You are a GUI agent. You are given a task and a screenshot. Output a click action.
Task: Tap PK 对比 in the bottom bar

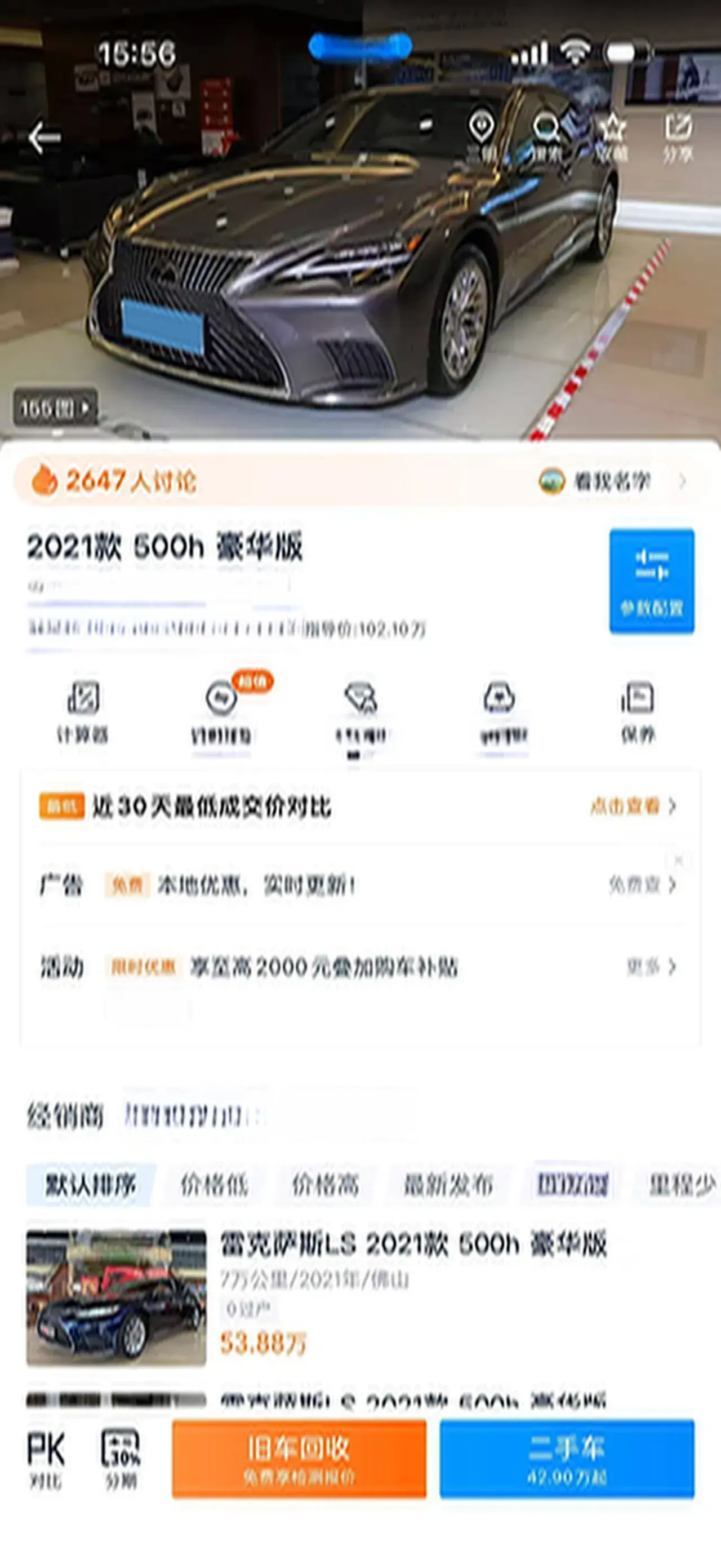click(x=46, y=1459)
